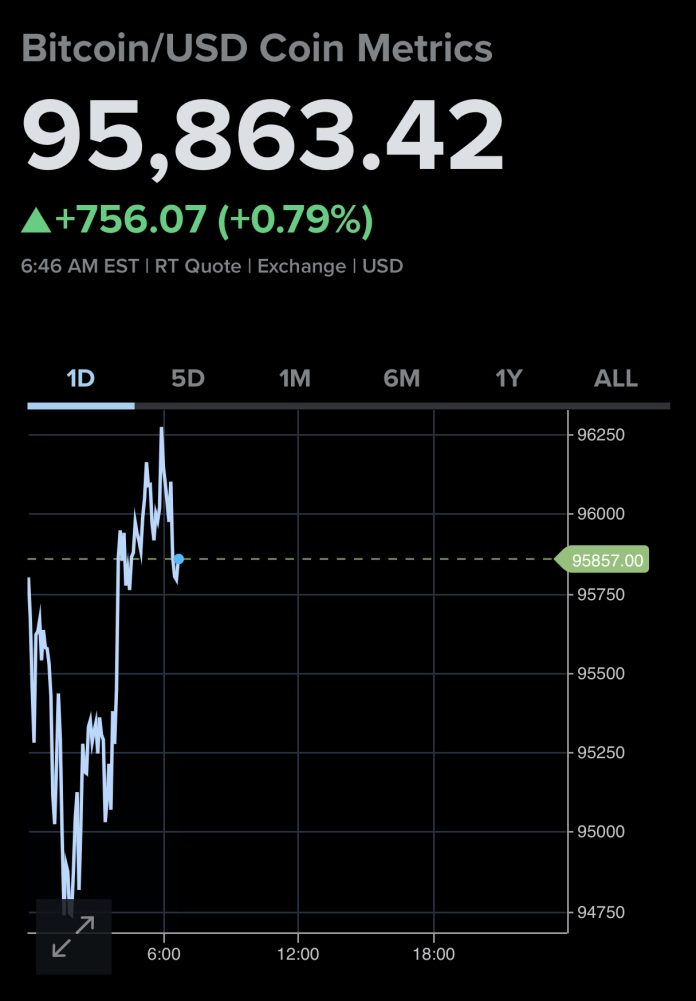Viewport: 696px width, 1001px height.
Task: Show the 1M price chart
Action: click(x=294, y=379)
